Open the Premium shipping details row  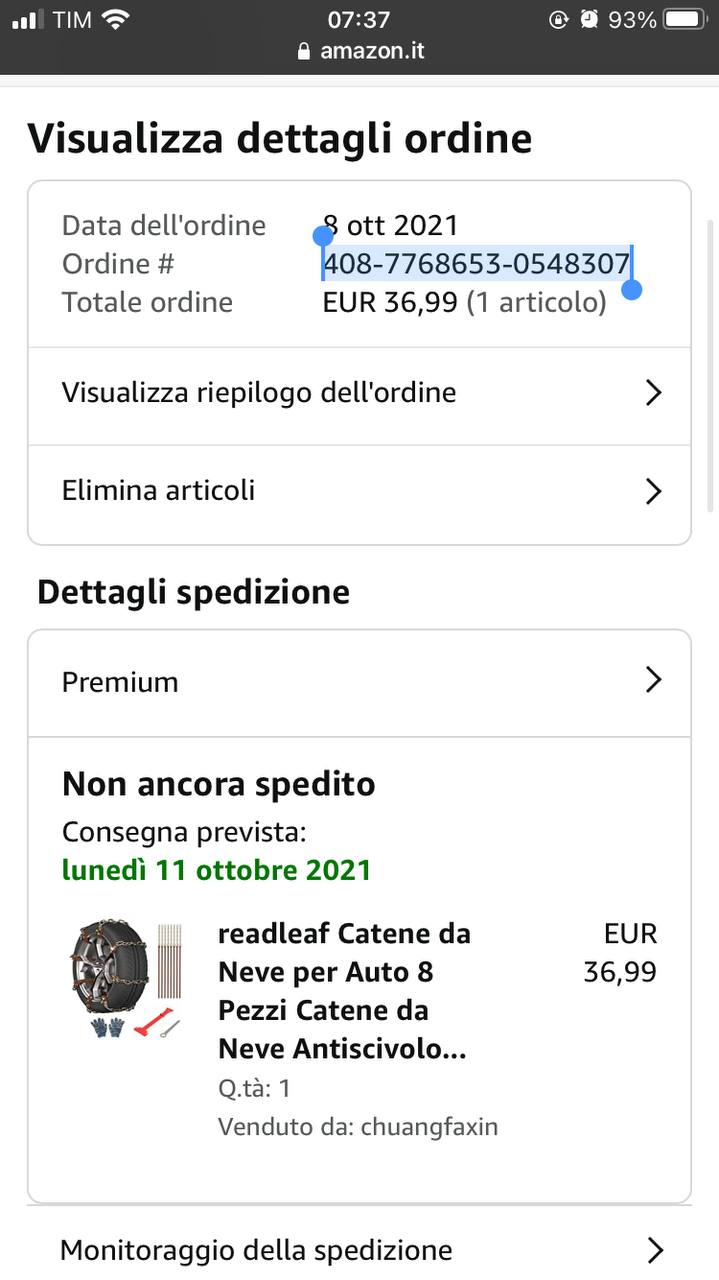click(x=359, y=682)
